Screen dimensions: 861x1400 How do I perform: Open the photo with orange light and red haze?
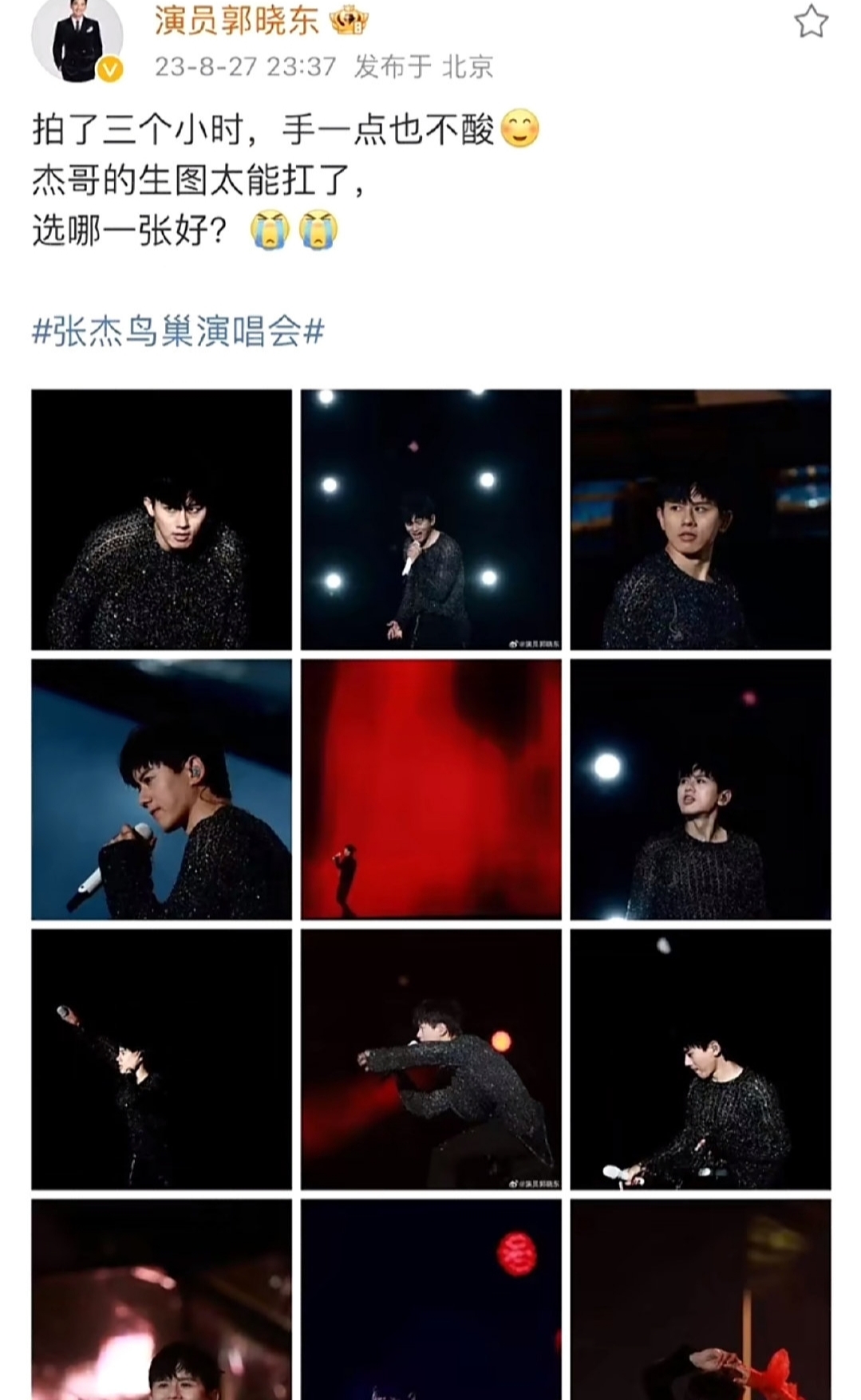431,1059
